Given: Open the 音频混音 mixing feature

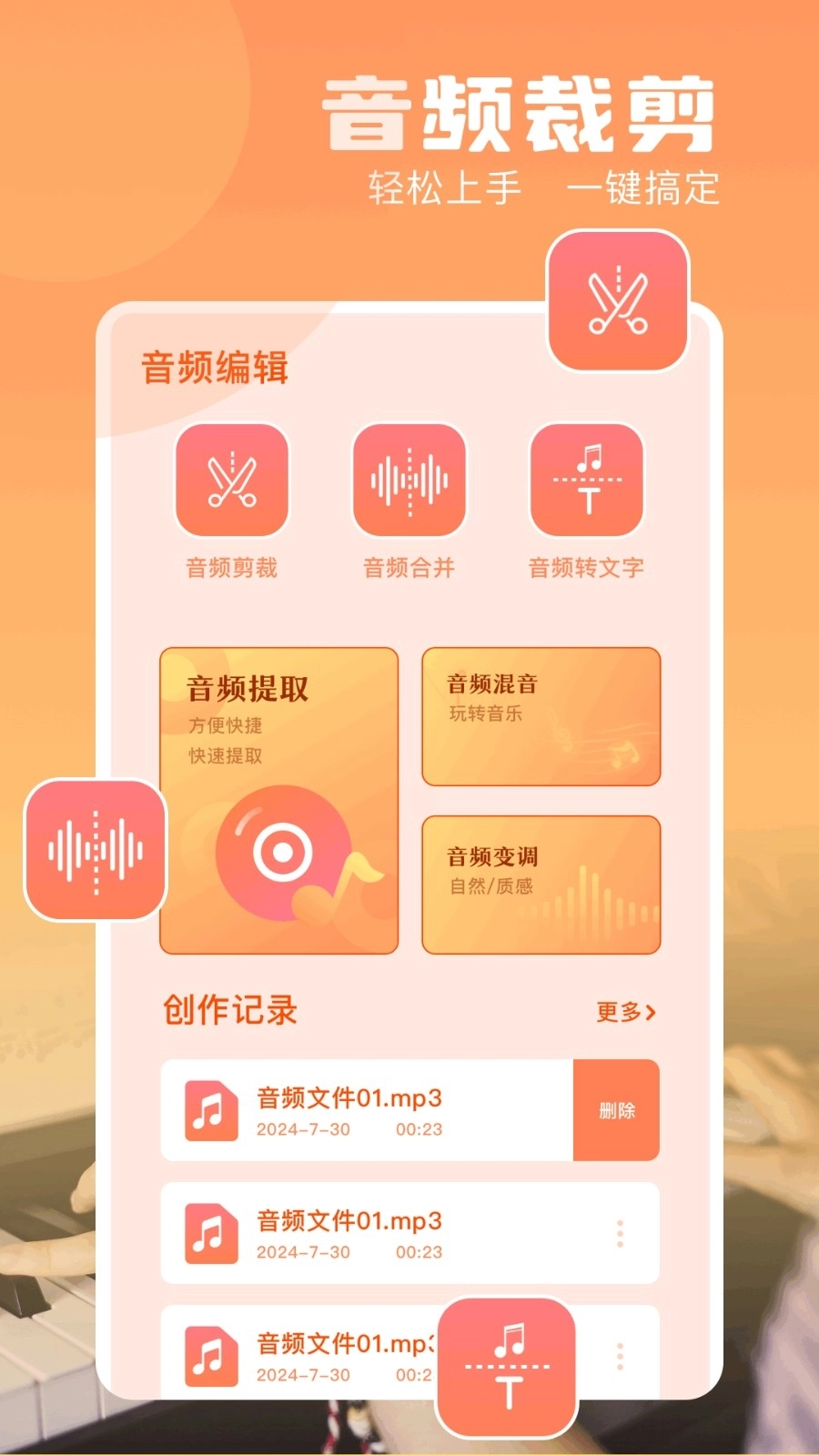Looking at the screenshot, I should click(x=541, y=717).
